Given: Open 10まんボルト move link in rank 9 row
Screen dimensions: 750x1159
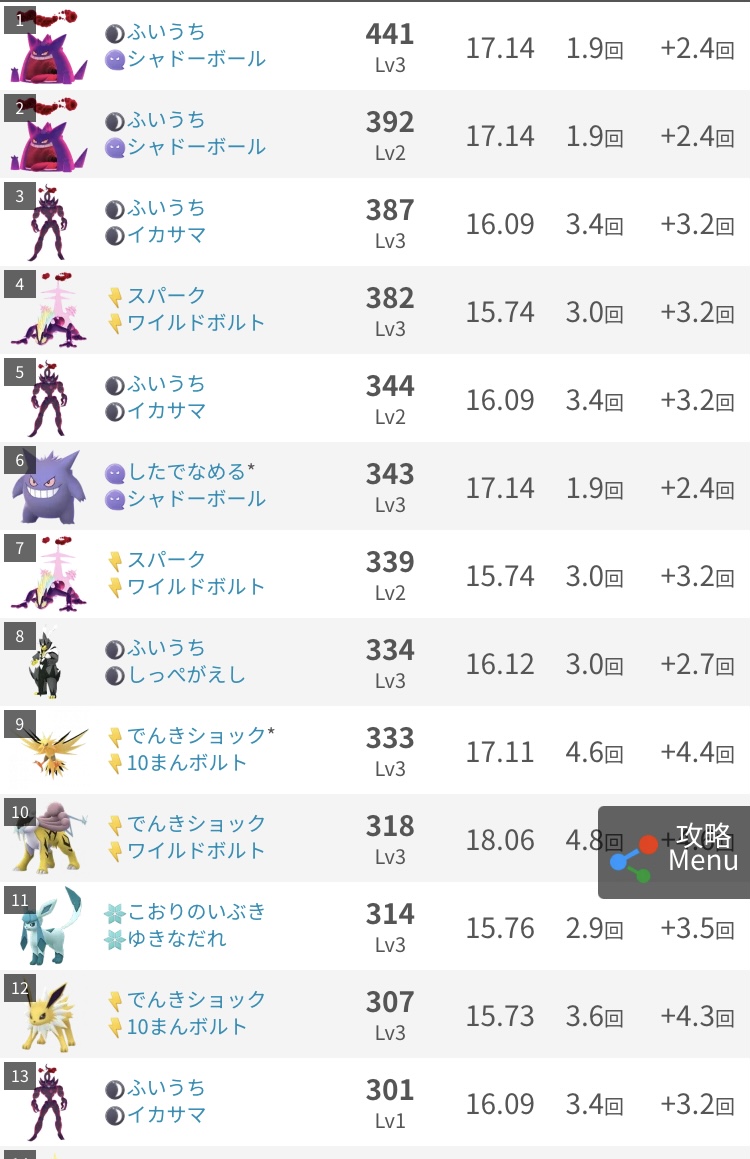Looking at the screenshot, I should [187, 762].
